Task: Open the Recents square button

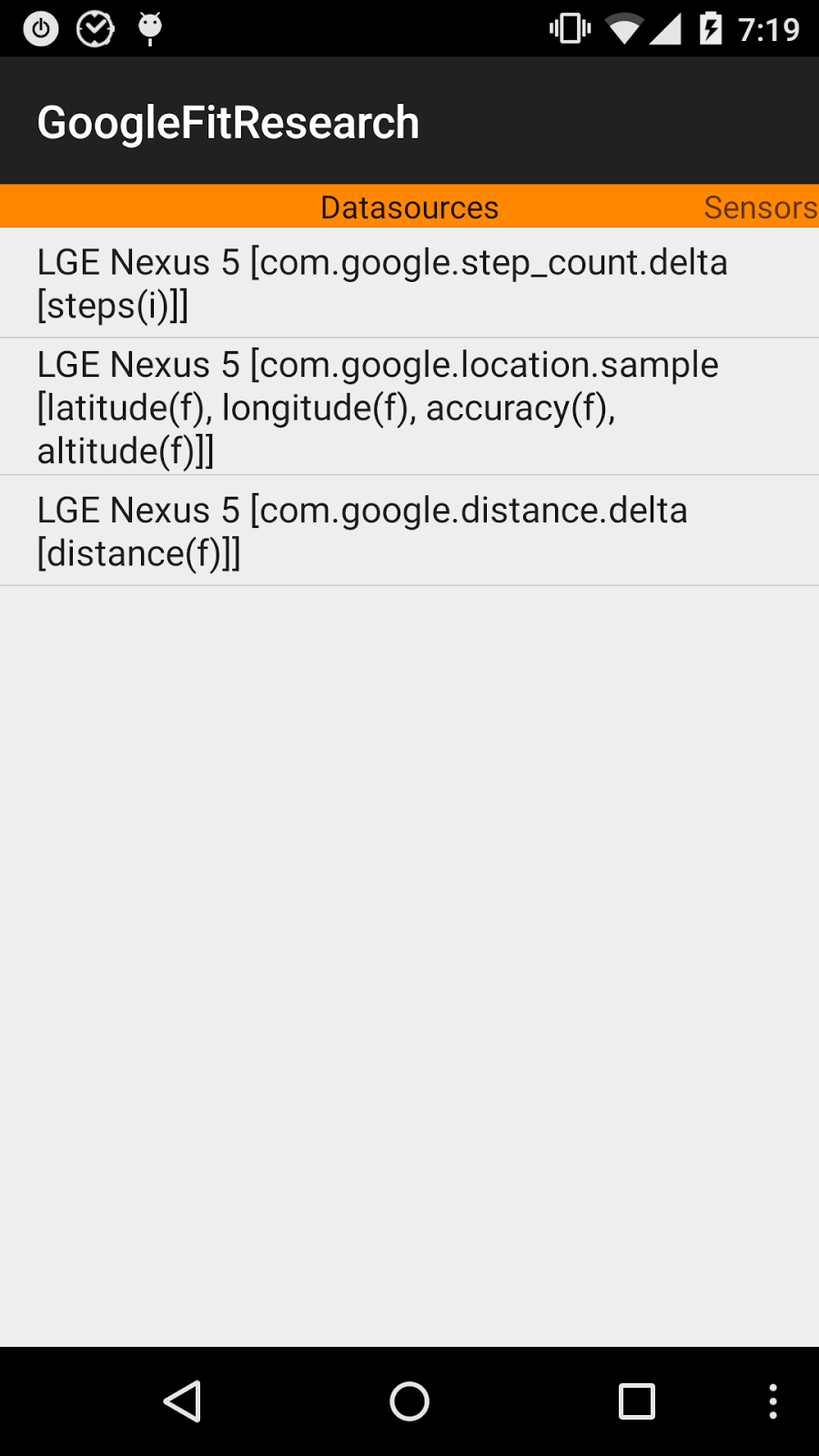Action: 637,1401
